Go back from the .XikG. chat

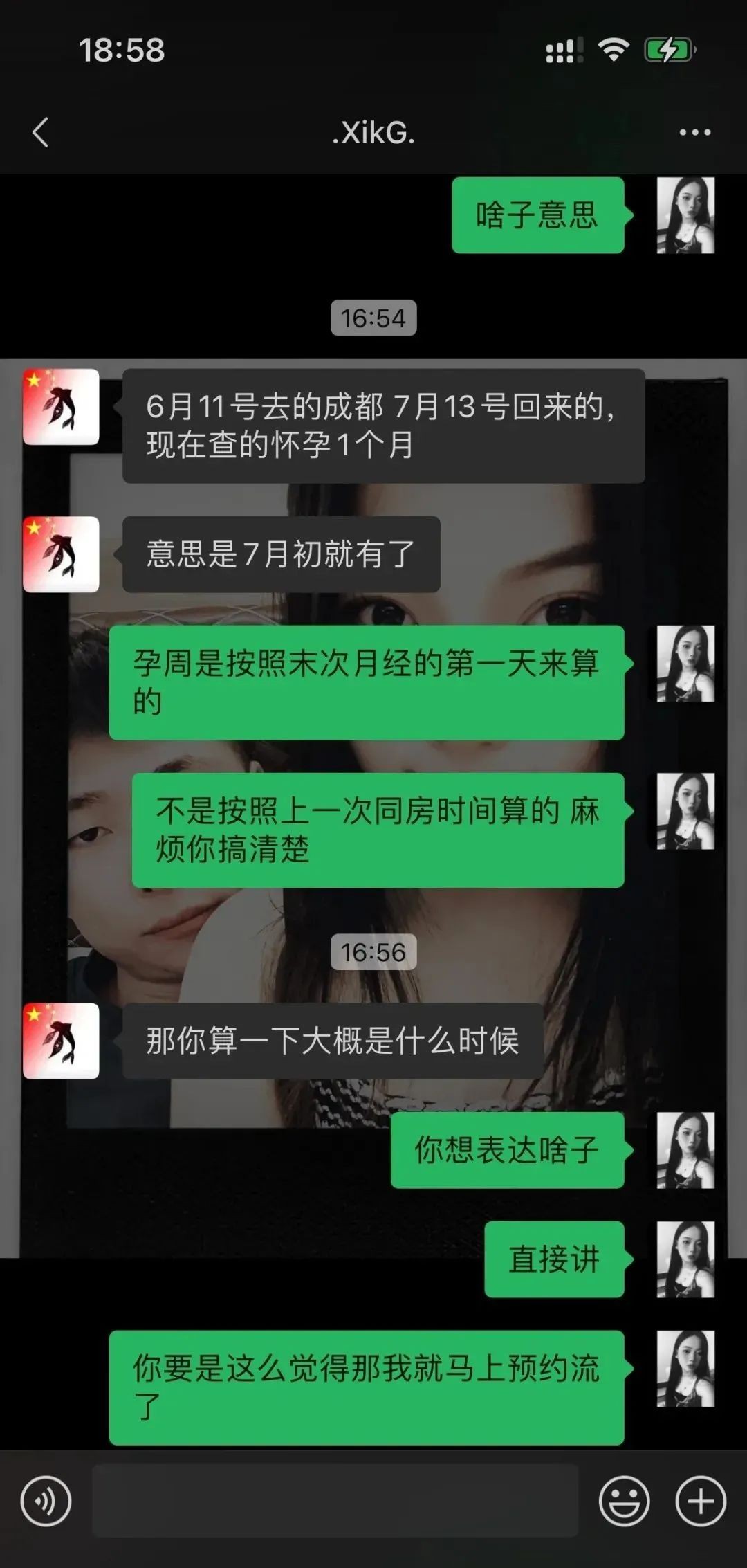point(40,132)
